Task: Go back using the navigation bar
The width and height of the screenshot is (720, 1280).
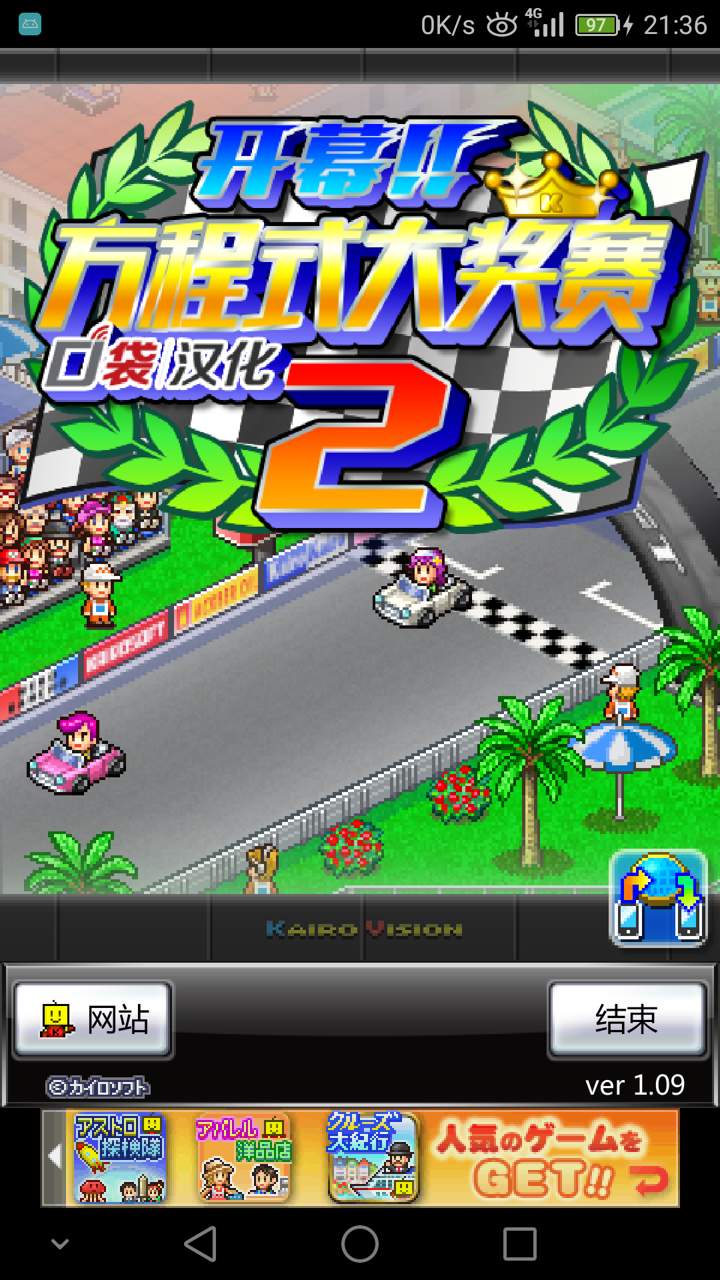Action: tap(200, 1244)
